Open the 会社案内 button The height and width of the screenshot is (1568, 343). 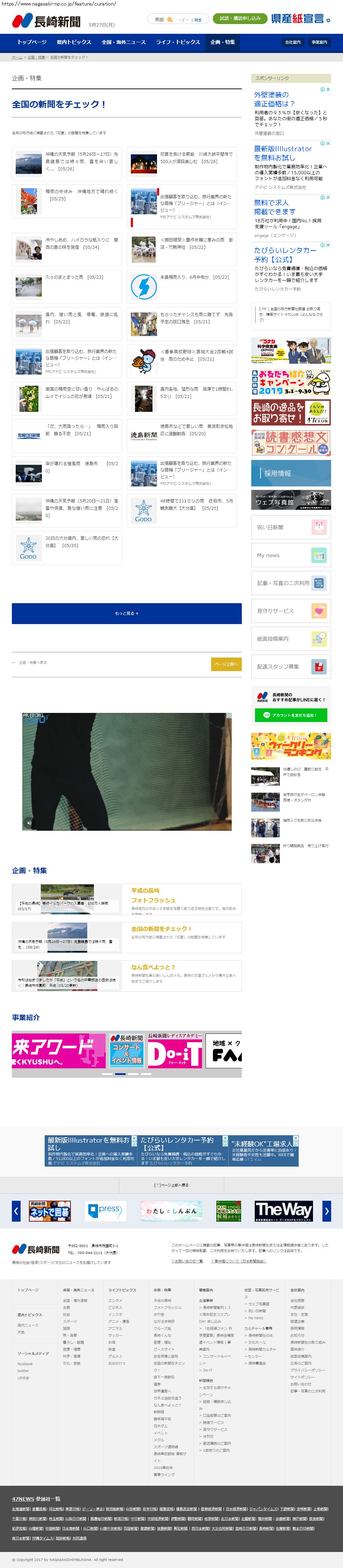tap(293, 43)
